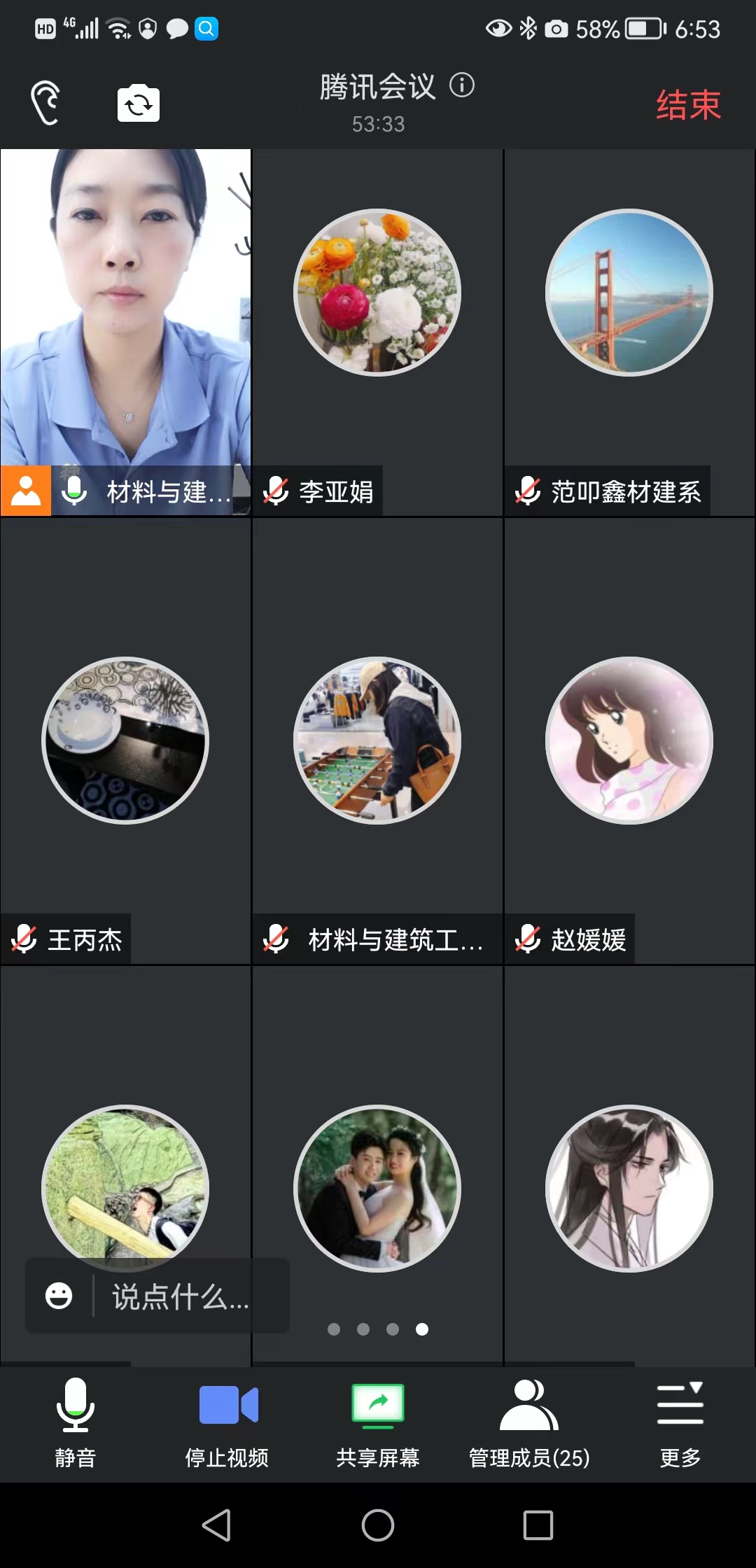Open the emoji picker in chat box
The width and height of the screenshot is (756, 1568).
(x=59, y=1296)
